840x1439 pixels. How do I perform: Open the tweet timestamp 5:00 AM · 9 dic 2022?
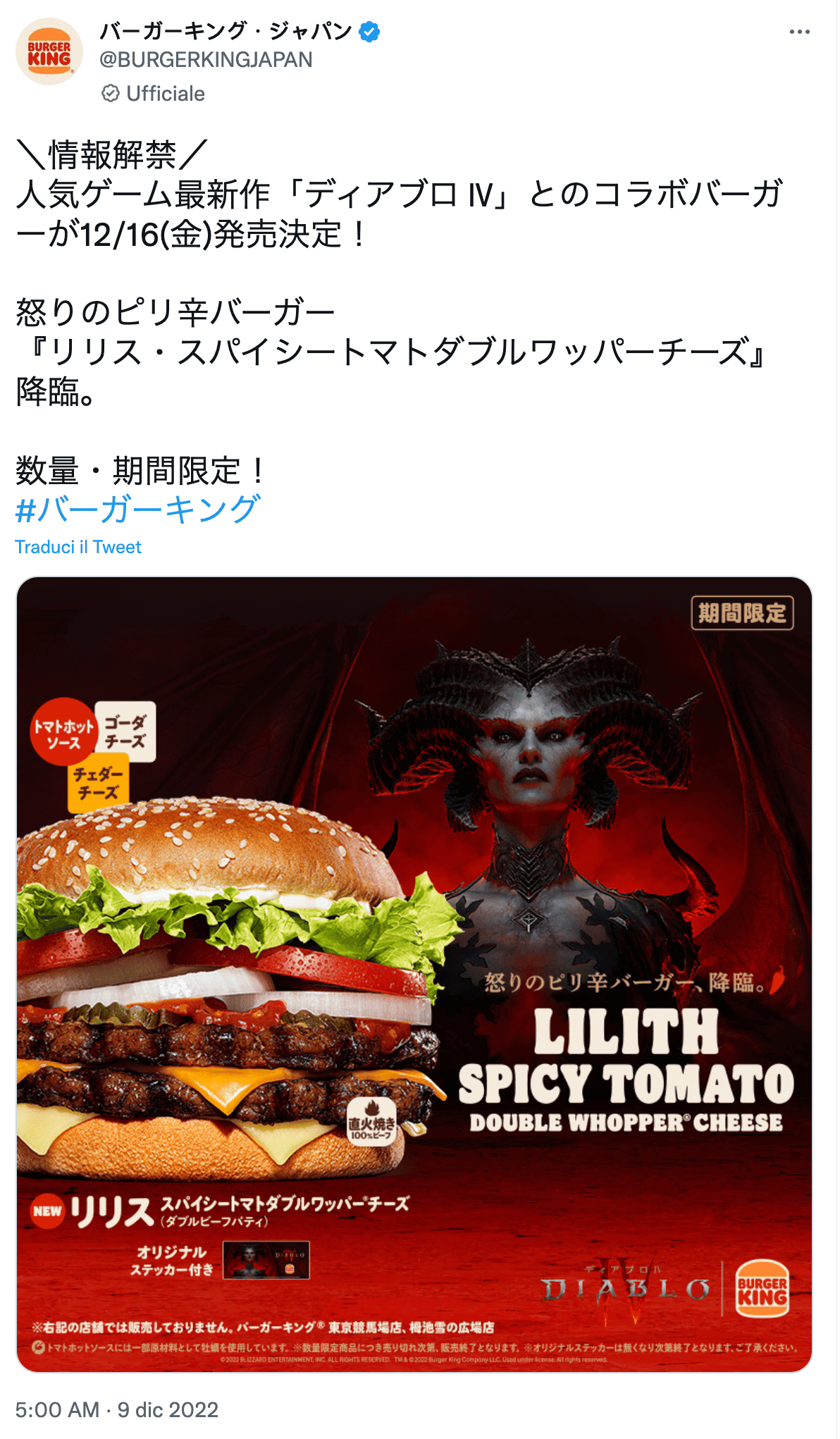[x=117, y=1409]
